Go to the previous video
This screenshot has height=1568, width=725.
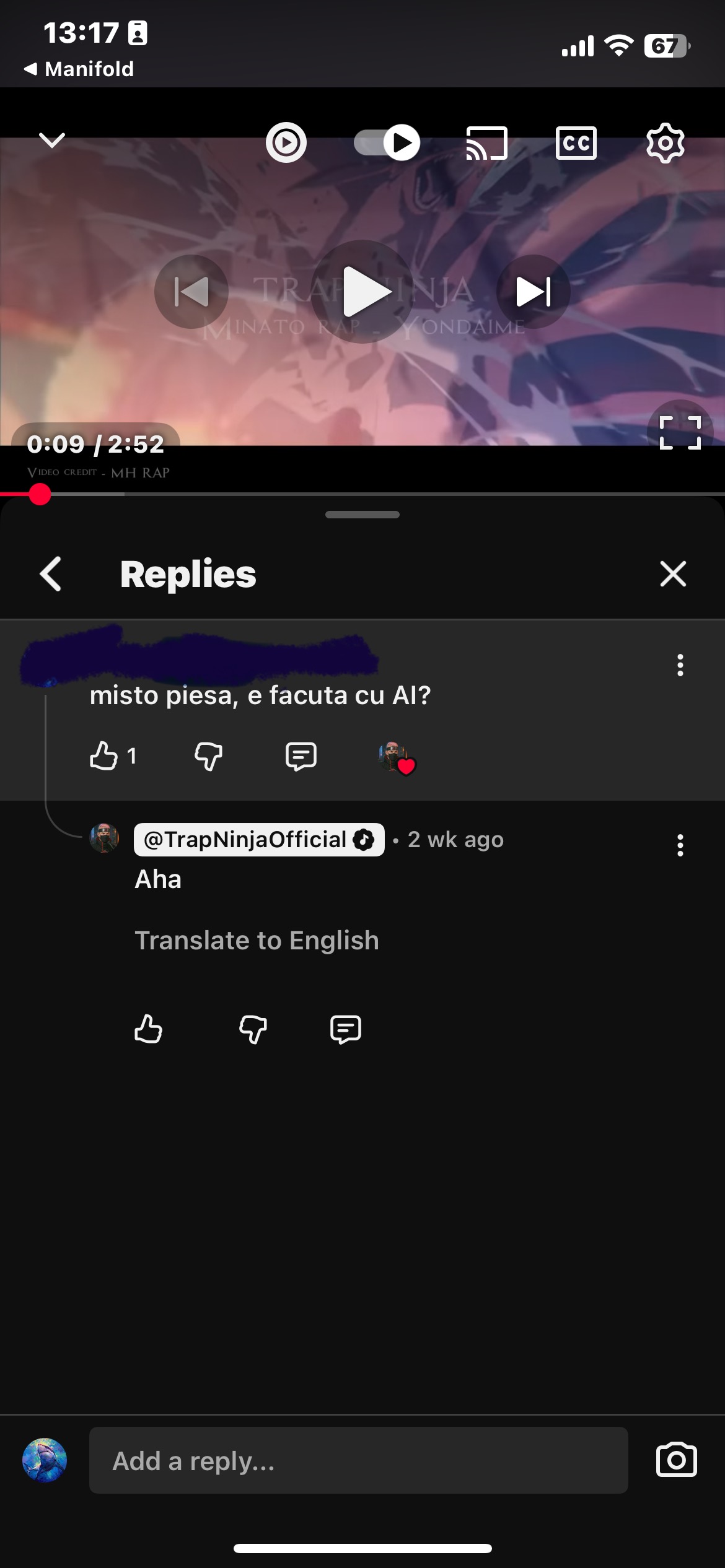[x=191, y=291]
